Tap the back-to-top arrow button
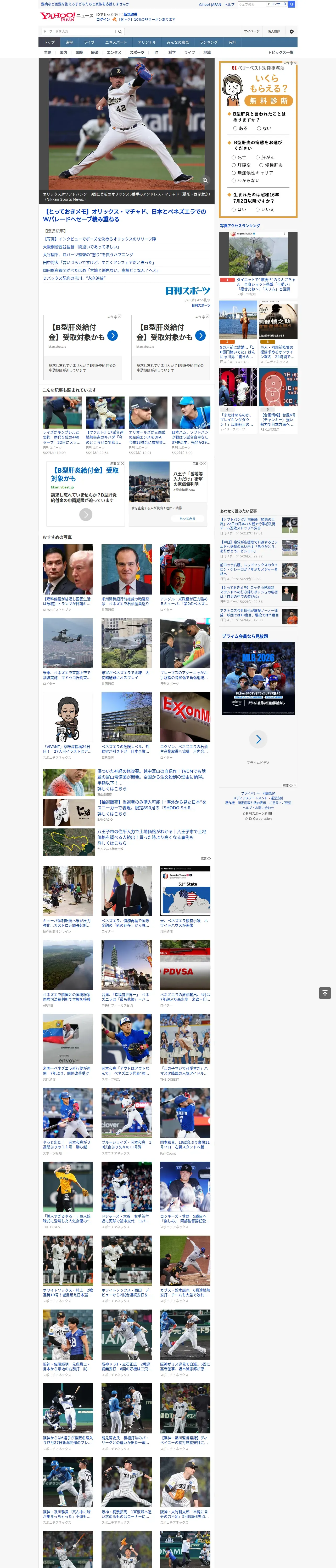This screenshot has width=336, height=1568. 325,993
